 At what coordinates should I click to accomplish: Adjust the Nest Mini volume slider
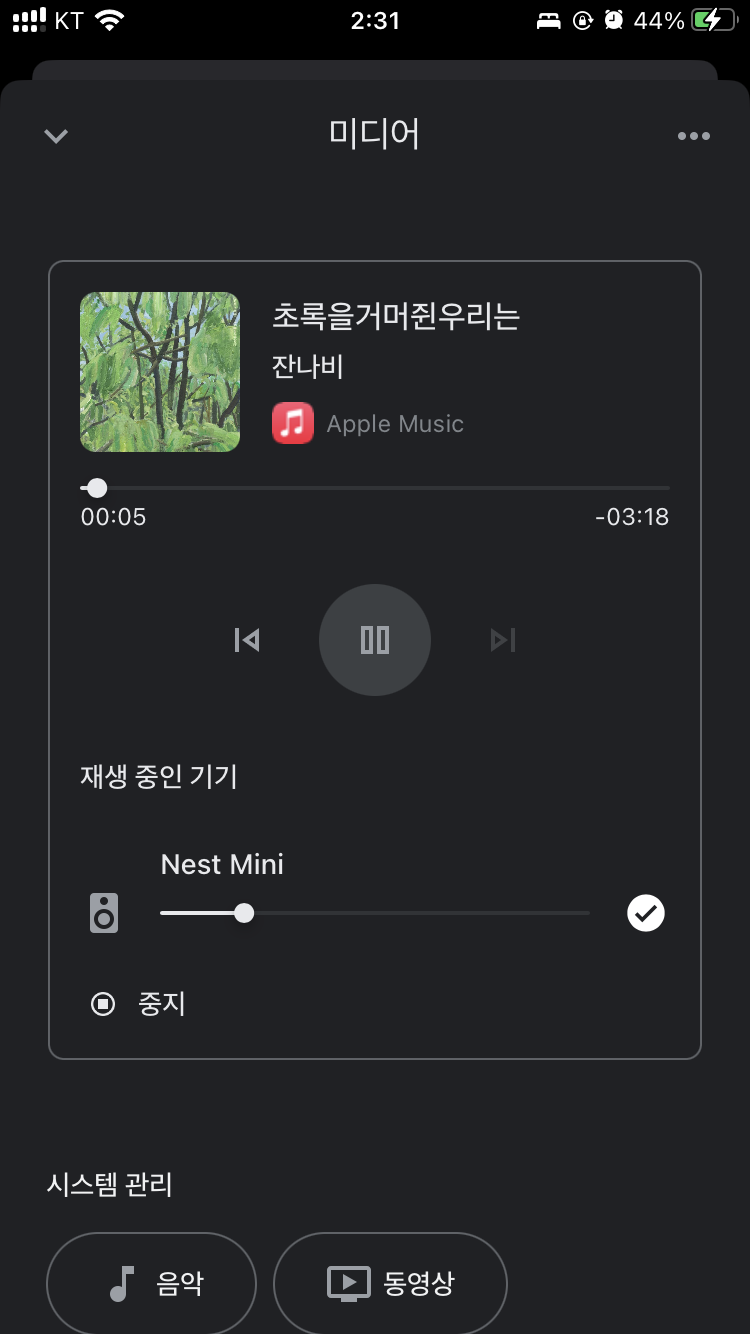pos(244,913)
